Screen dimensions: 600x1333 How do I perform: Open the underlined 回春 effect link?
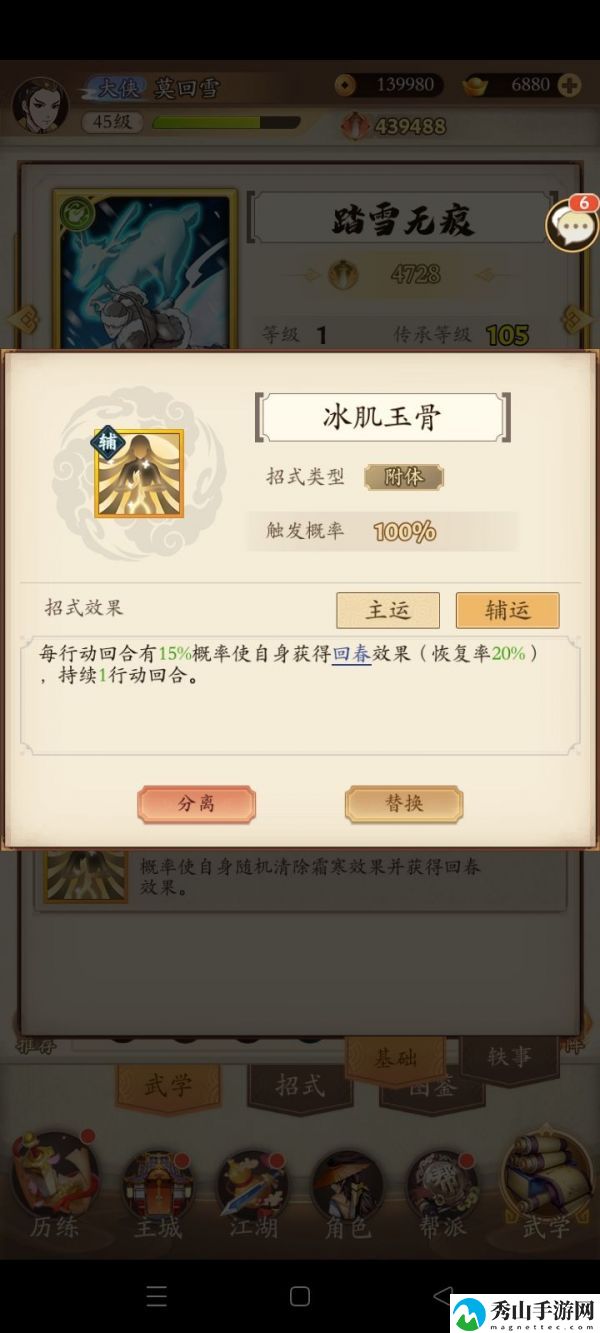[x=352, y=654]
